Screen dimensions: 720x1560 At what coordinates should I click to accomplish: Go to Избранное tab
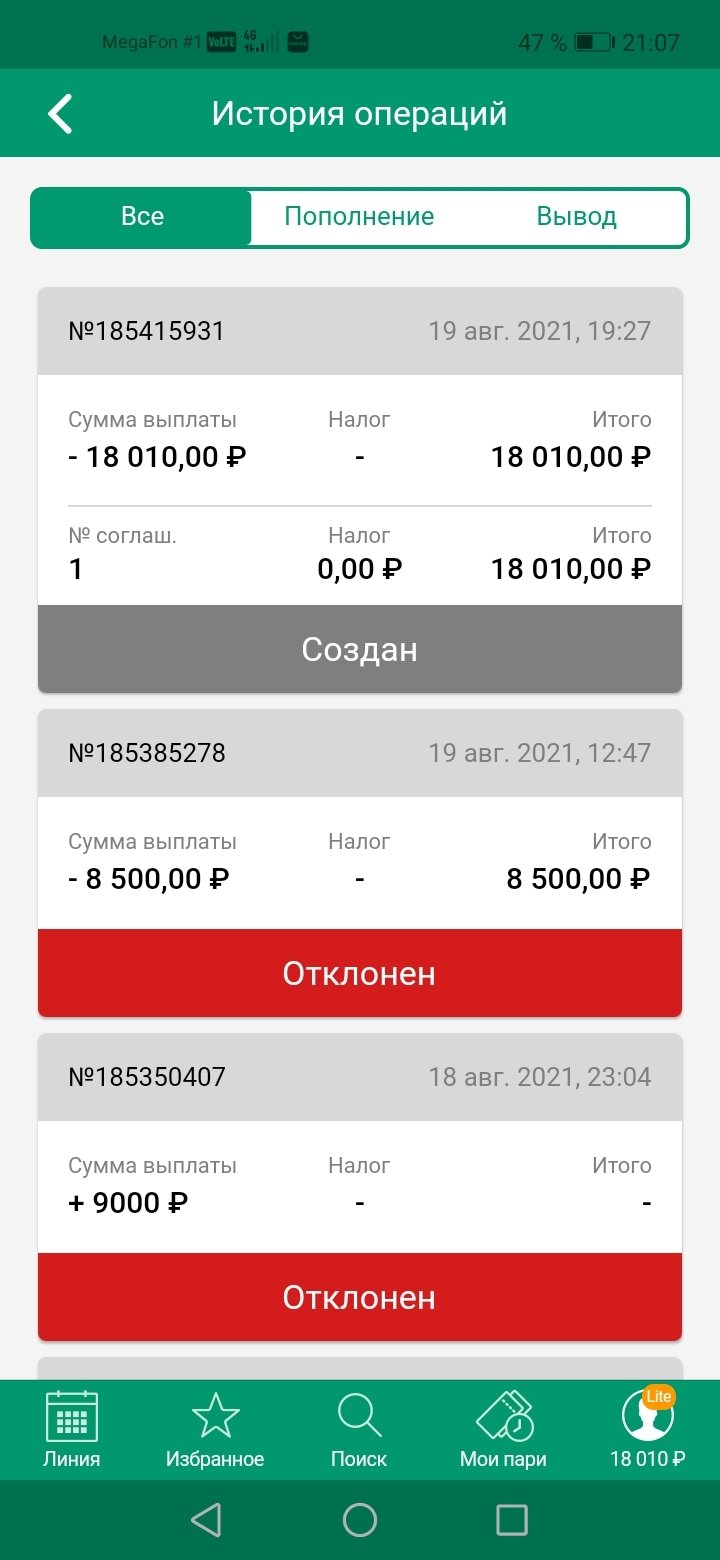click(x=215, y=1429)
